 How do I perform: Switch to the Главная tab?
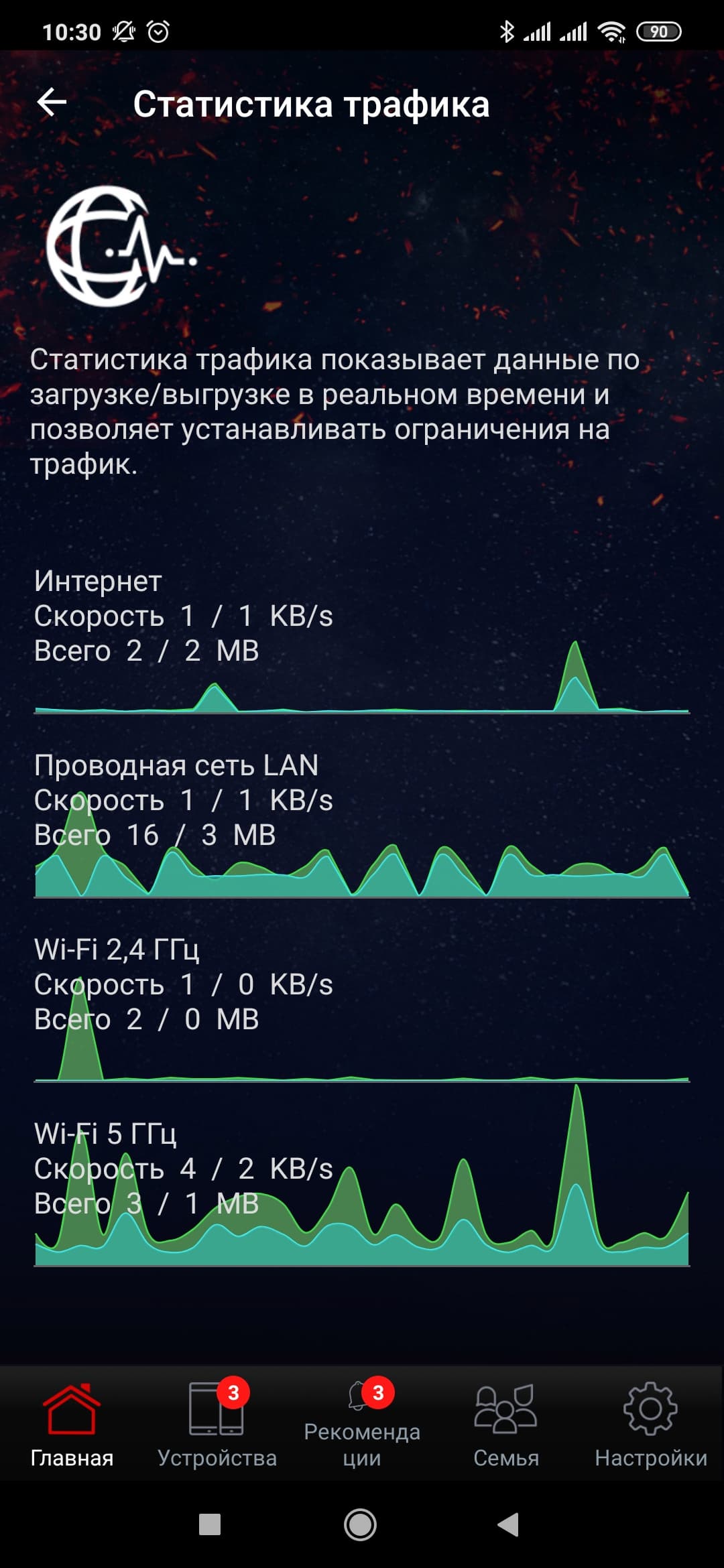coord(72,1423)
